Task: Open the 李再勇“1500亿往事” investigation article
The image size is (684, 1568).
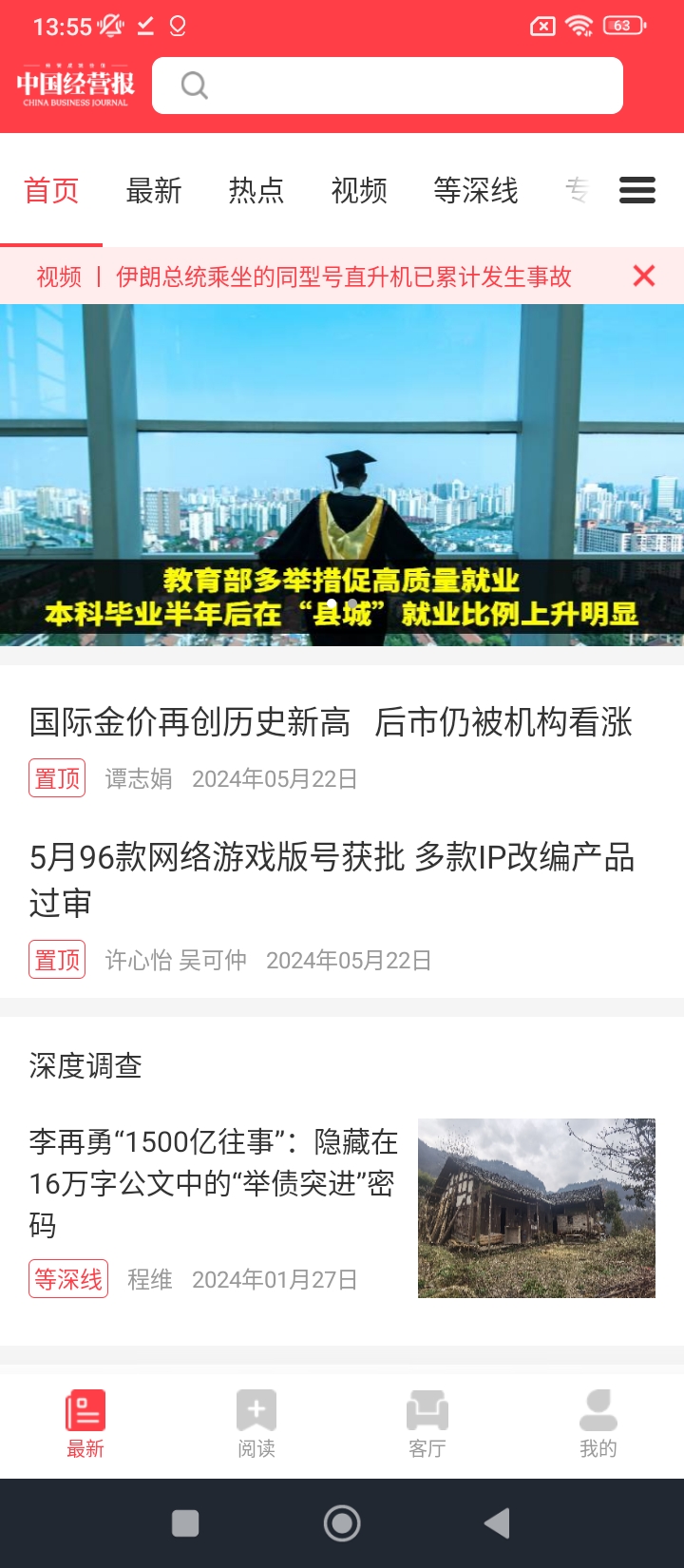Action: [x=214, y=1183]
